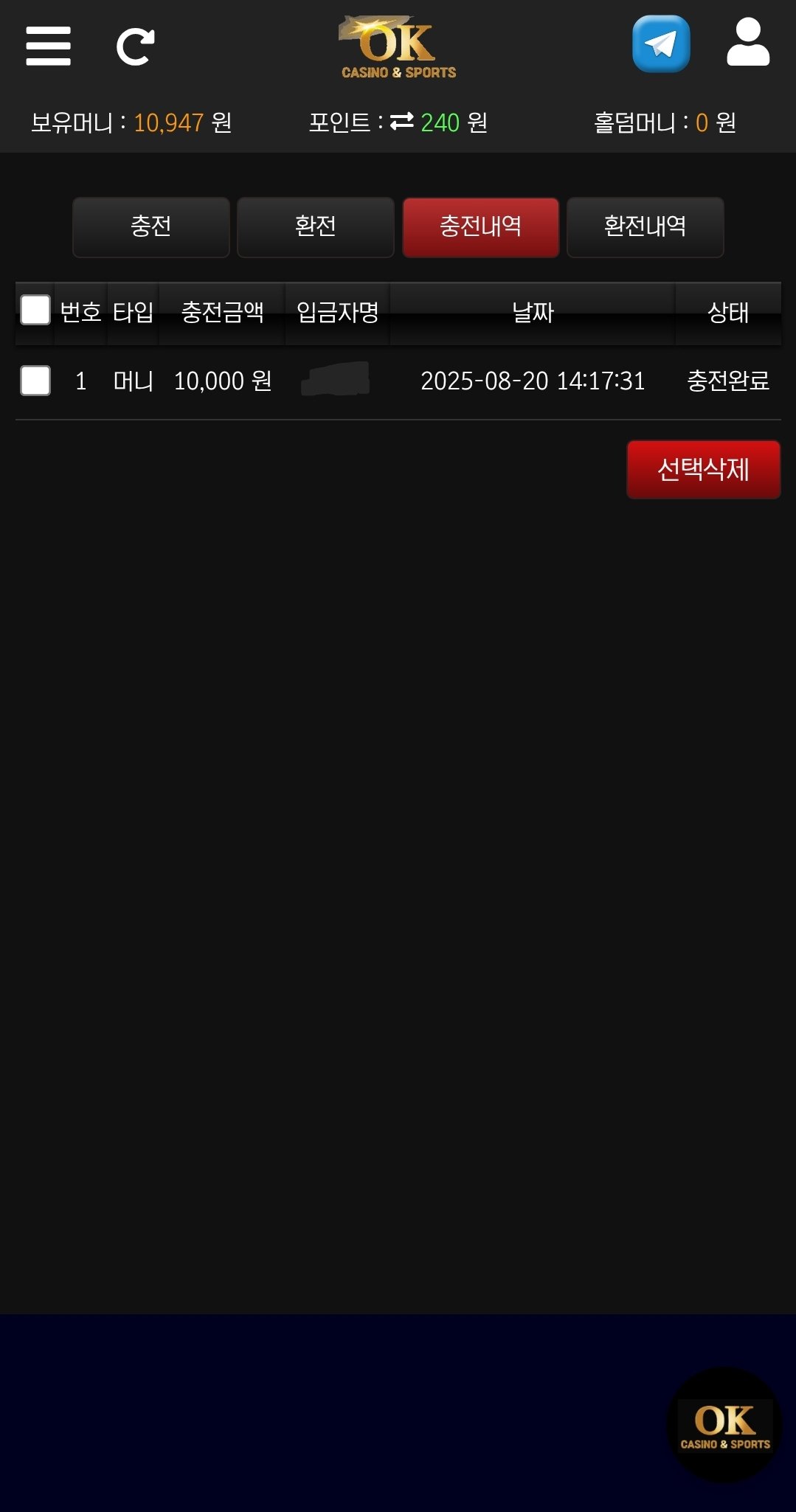Open the user profile icon
This screenshot has height=1512, width=796.
coord(748,44)
